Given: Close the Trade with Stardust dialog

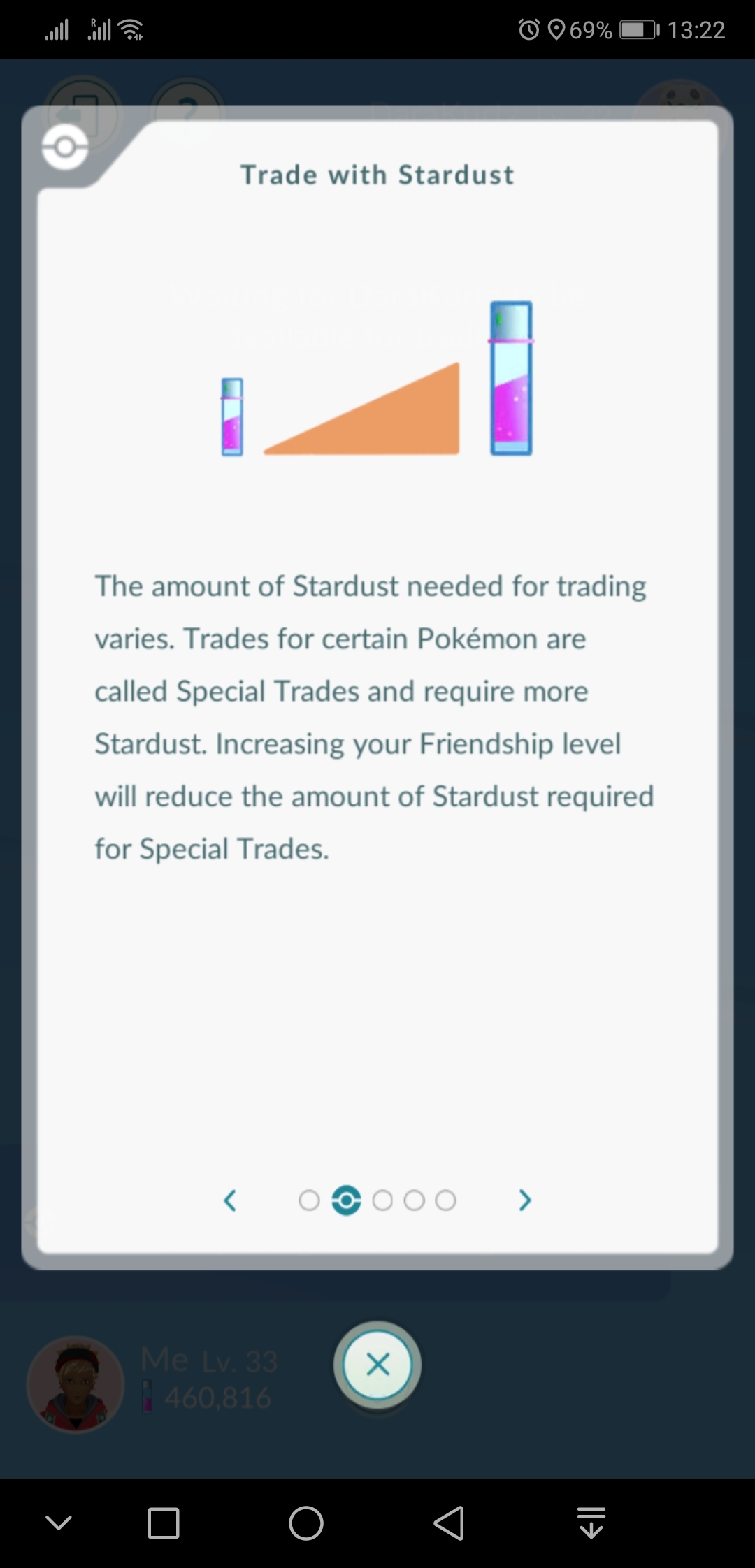Looking at the screenshot, I should [377, 1365].
